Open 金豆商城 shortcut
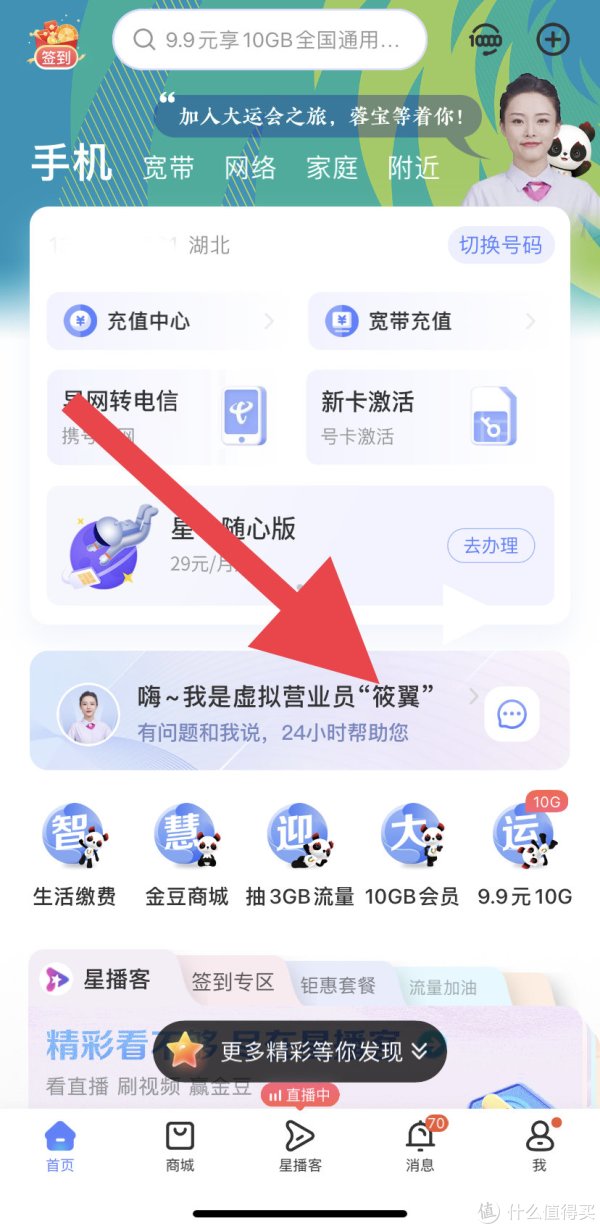This screenshot has height=1229, width=600. coord(187,853)
